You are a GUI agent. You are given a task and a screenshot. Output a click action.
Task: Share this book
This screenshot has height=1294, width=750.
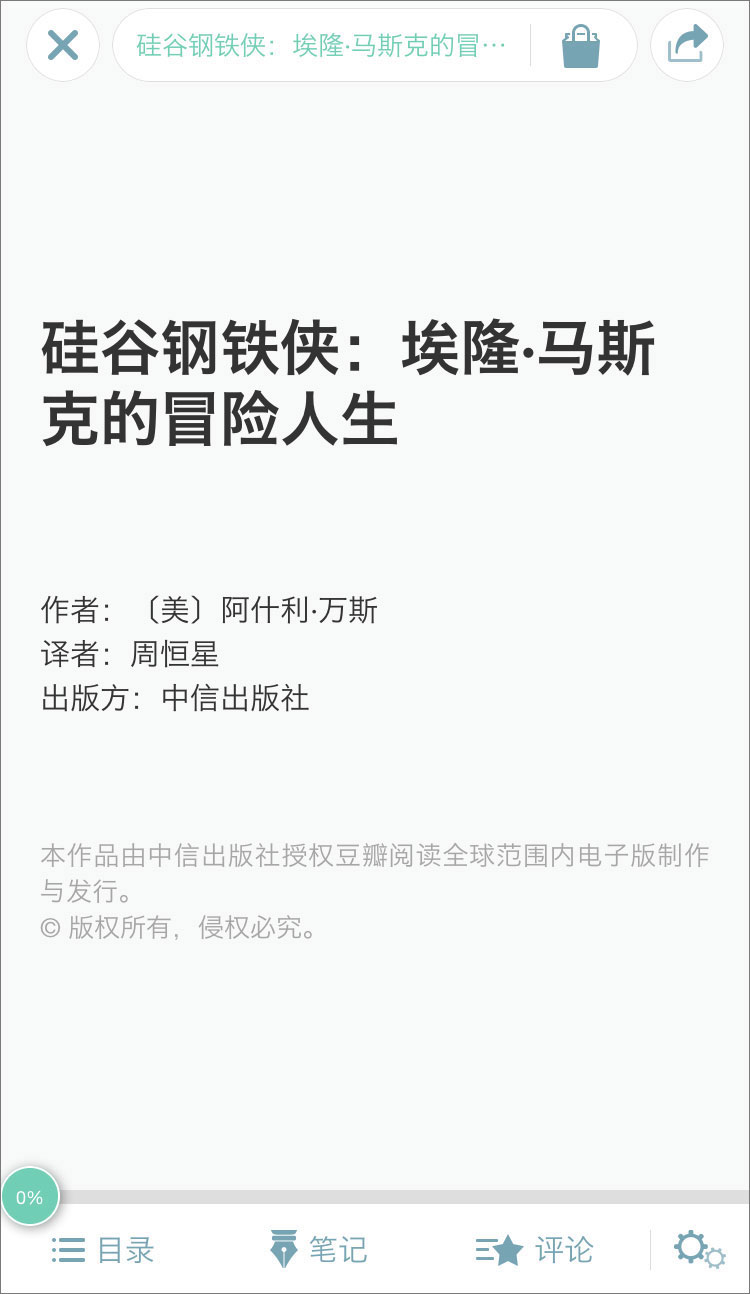[687, 45]
